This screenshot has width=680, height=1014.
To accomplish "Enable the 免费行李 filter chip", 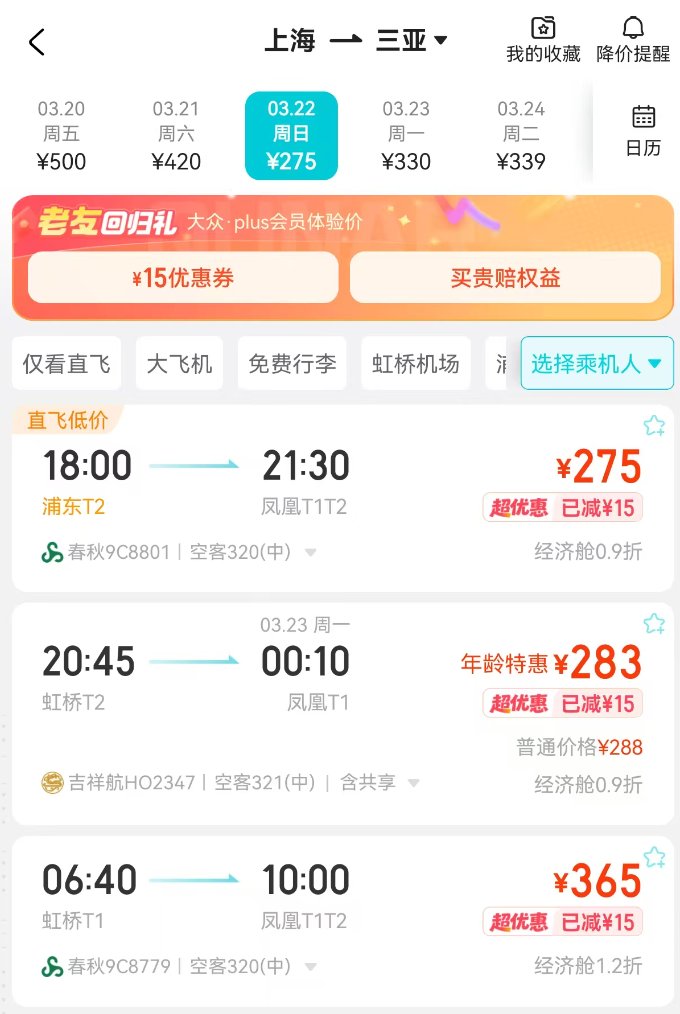I will pos(292,363).
